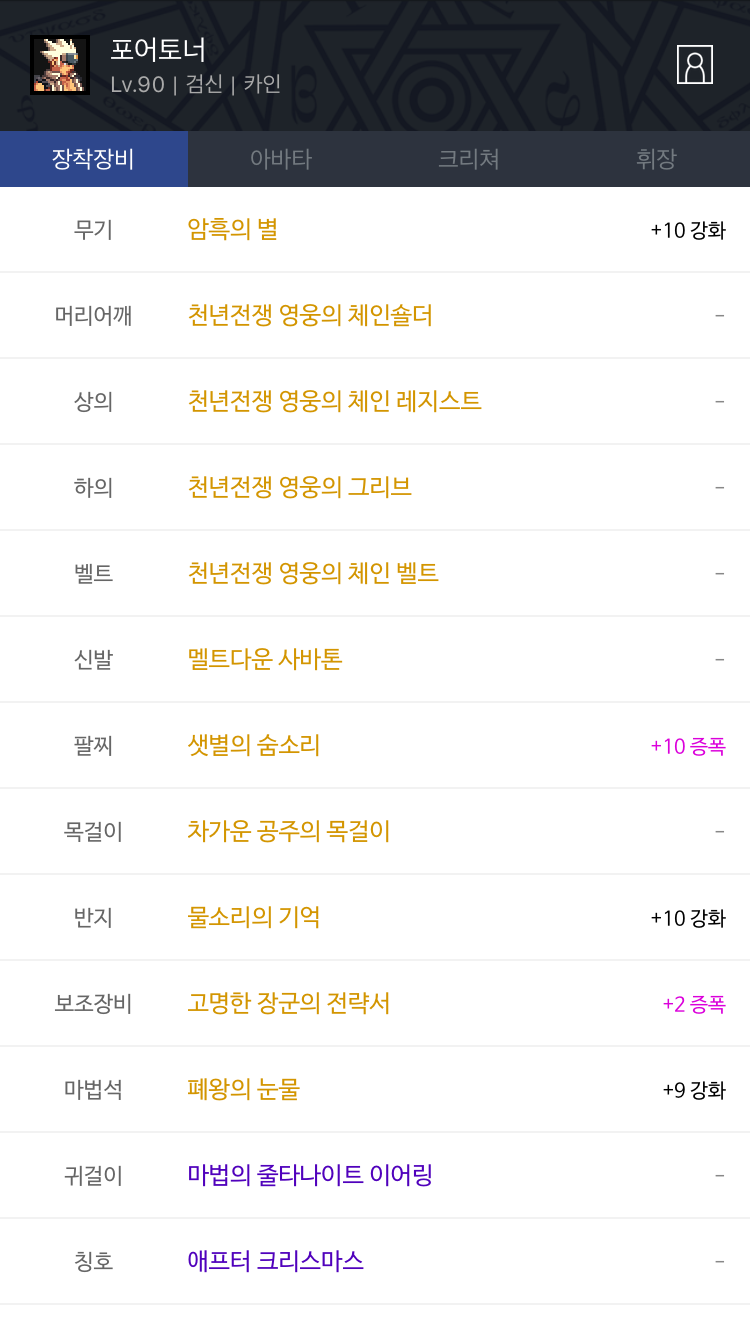Switch to the 휘장 tab
This screenshot has height=1334, width=750.
pyautogui.click(x=656, y=159)
